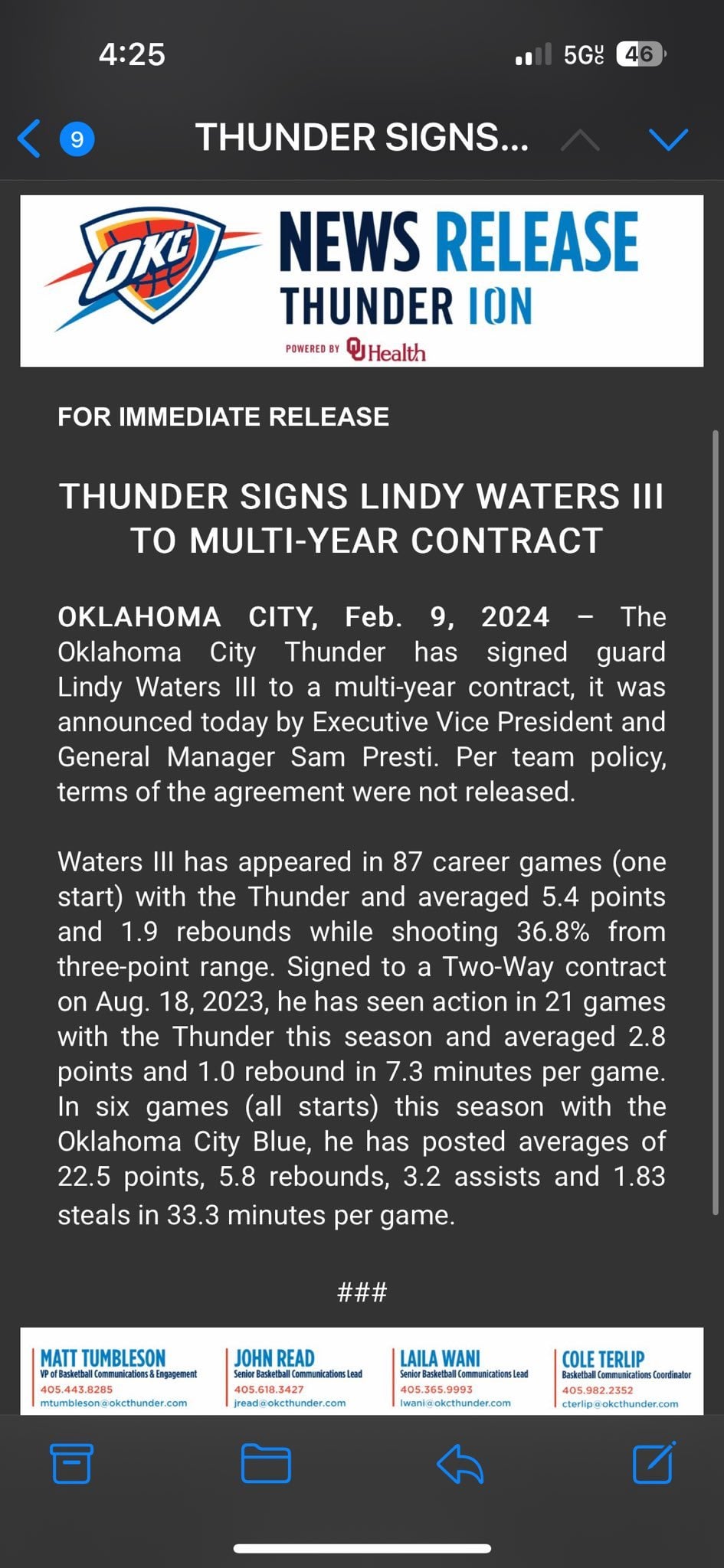
Task: Move this email to a folder
Action: [266, 1463]
